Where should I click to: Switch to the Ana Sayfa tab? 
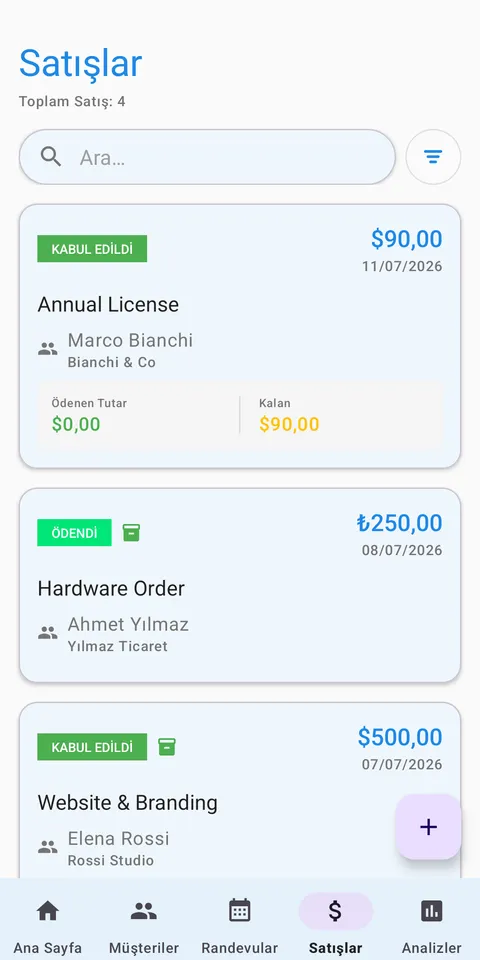[48, 924]
